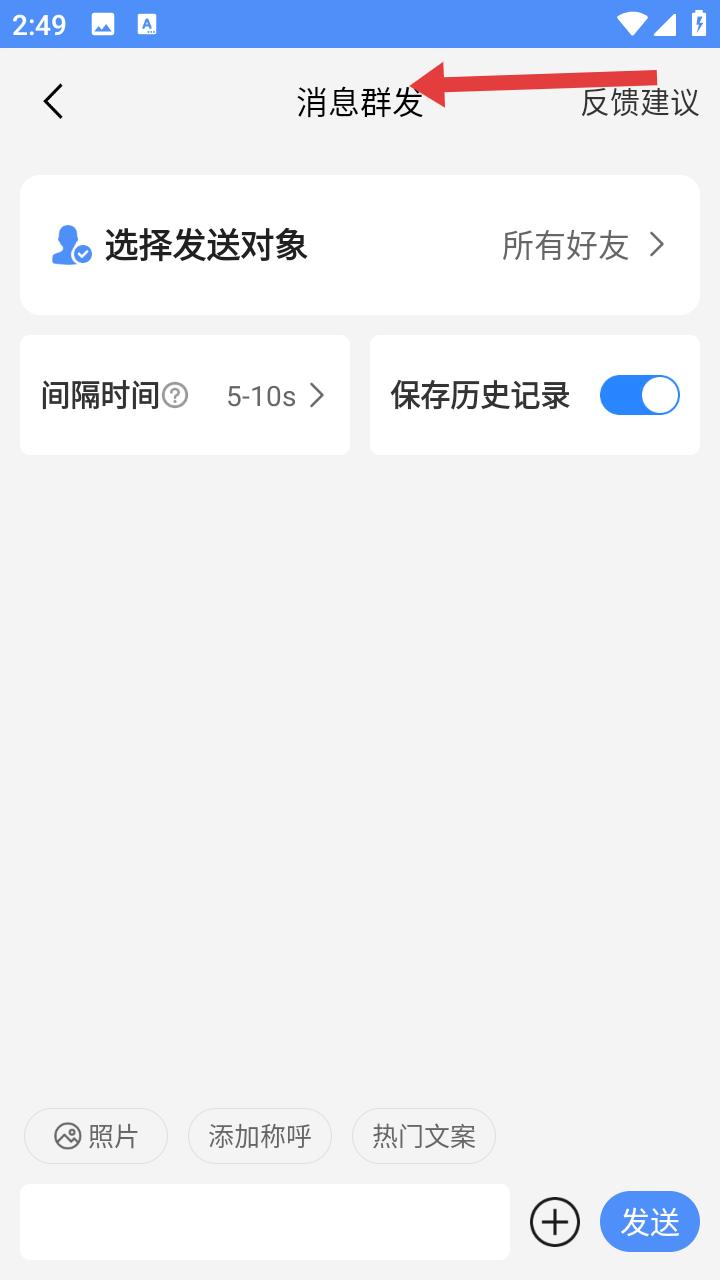
Task: Open 选择发送对象 recipient selection
Action: pyautogui.click(x=360, y=245)
